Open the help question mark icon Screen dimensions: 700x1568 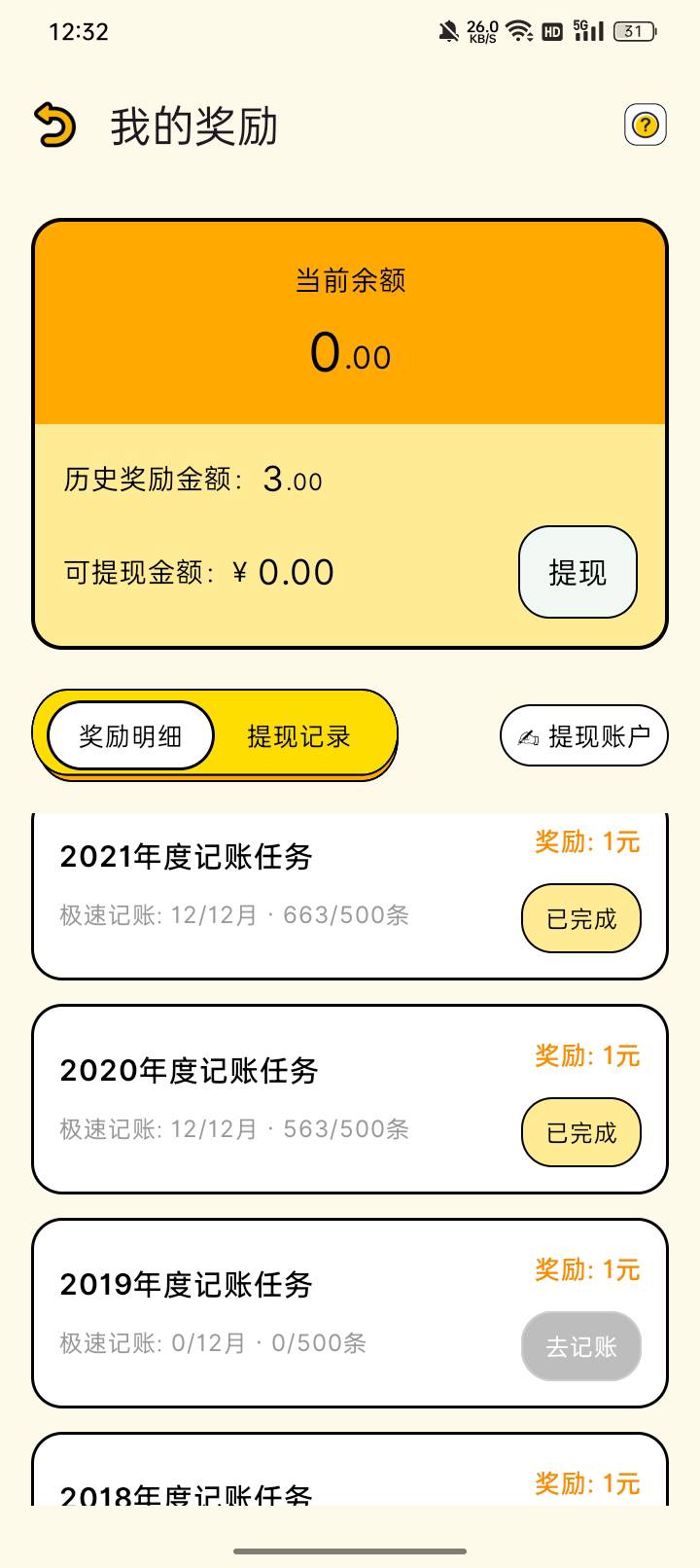click(646, 125)
